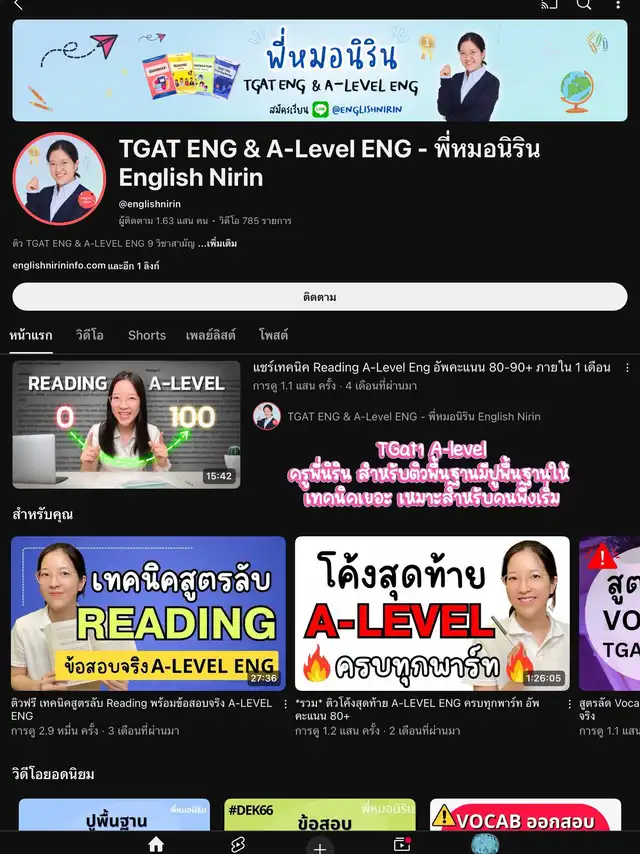Play the Reading A-Level 0 to 100 video

pos(126,425)
